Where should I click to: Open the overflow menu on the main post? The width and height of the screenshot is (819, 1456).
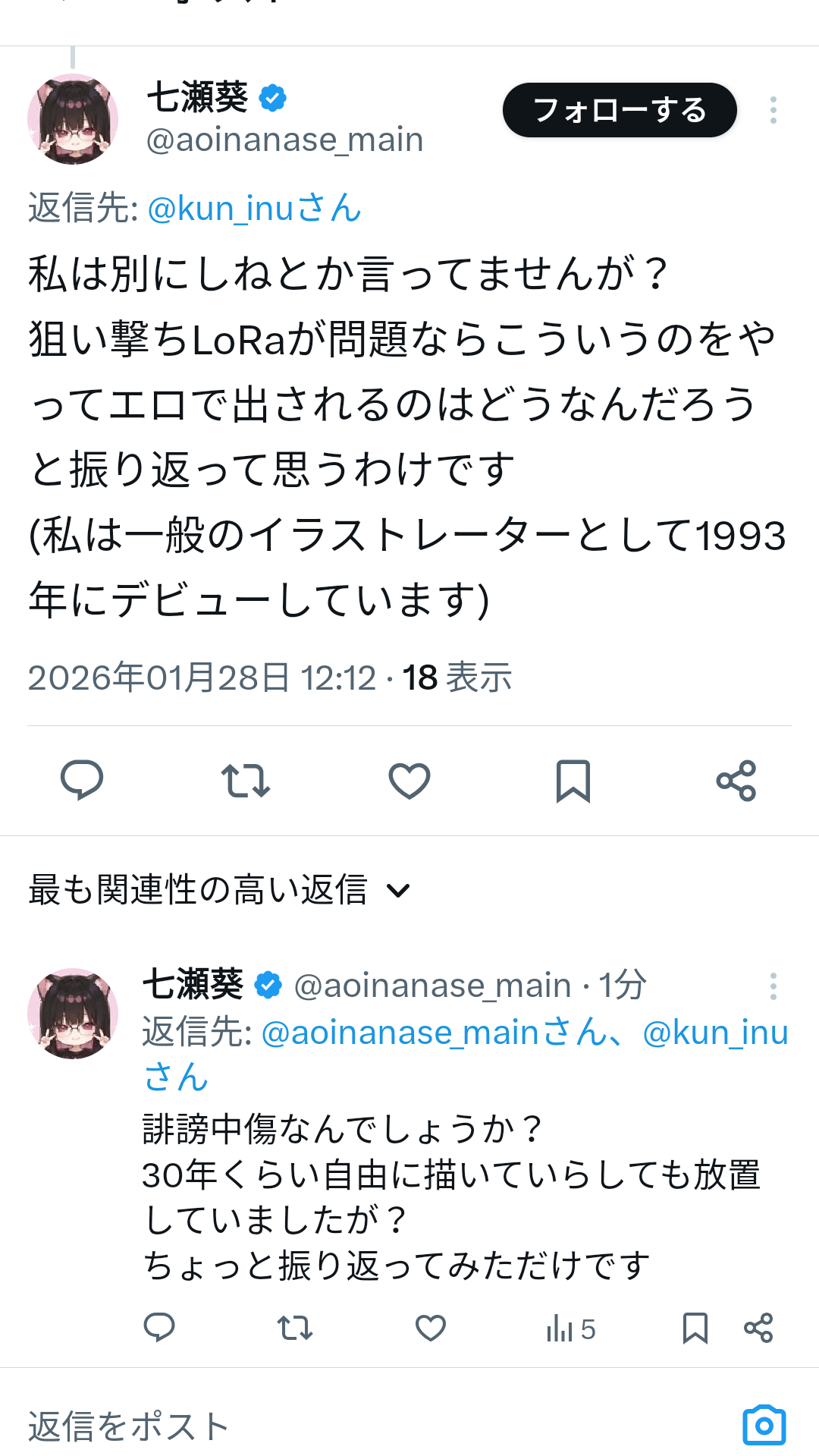pyautogui.click(x=773, y=111)
